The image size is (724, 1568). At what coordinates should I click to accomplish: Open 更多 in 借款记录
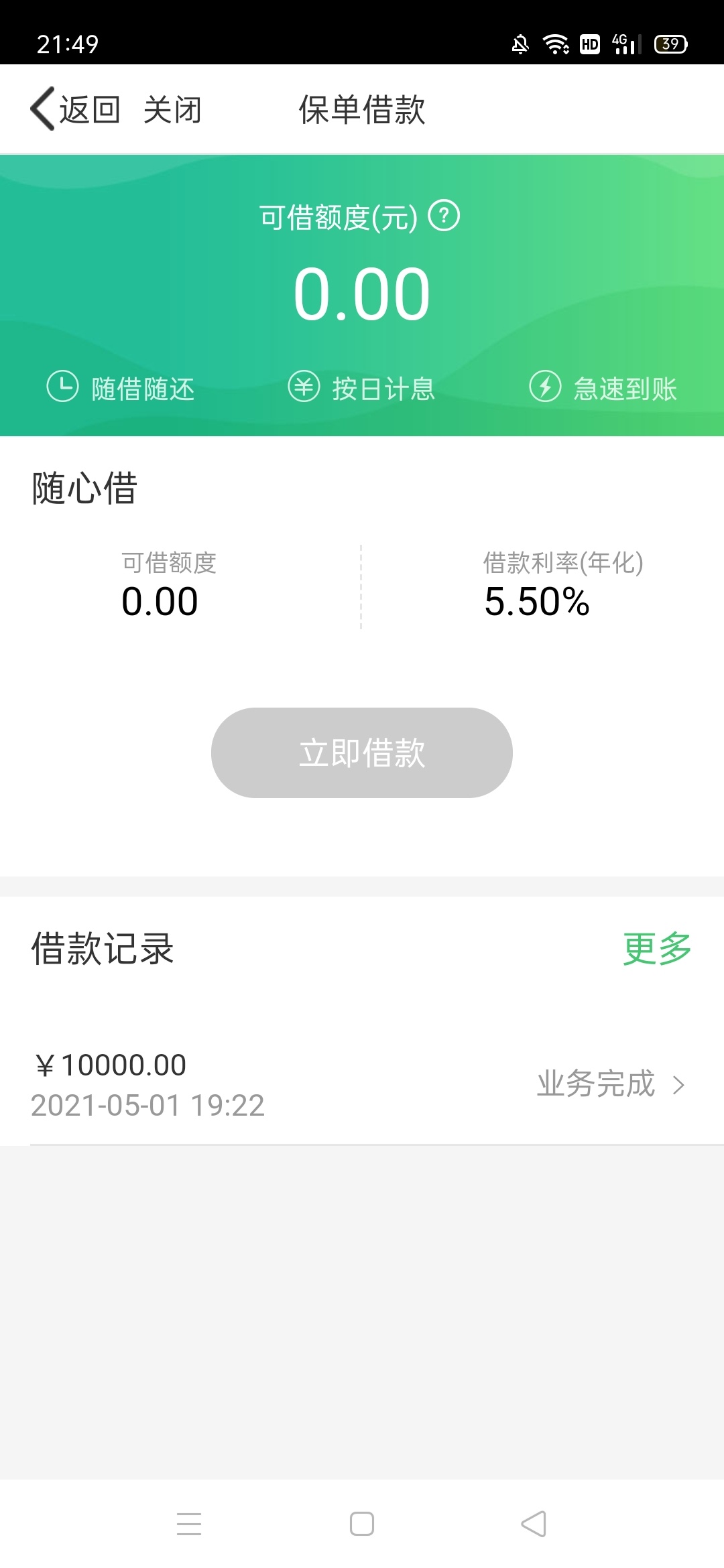tap(657, 948)
